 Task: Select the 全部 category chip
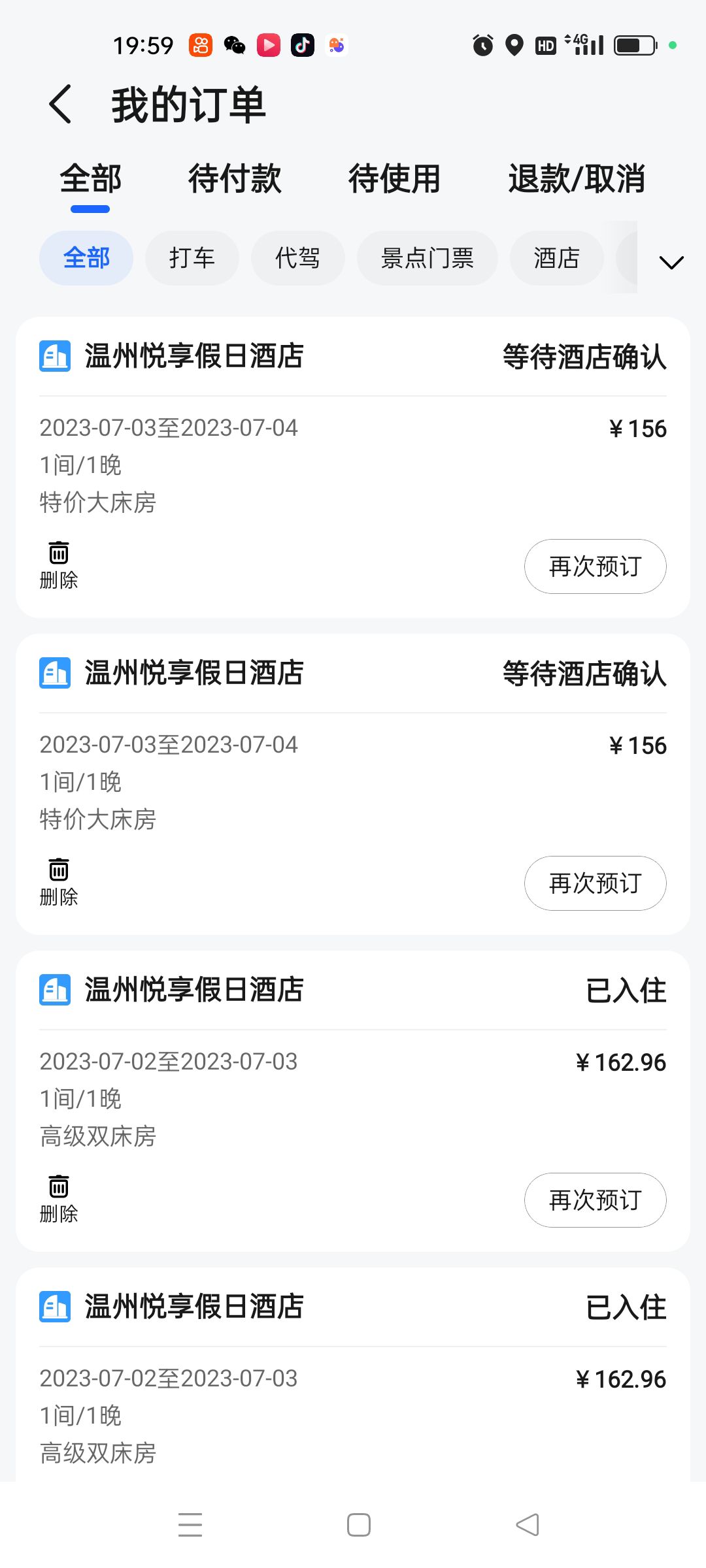[x=86, y=258]
